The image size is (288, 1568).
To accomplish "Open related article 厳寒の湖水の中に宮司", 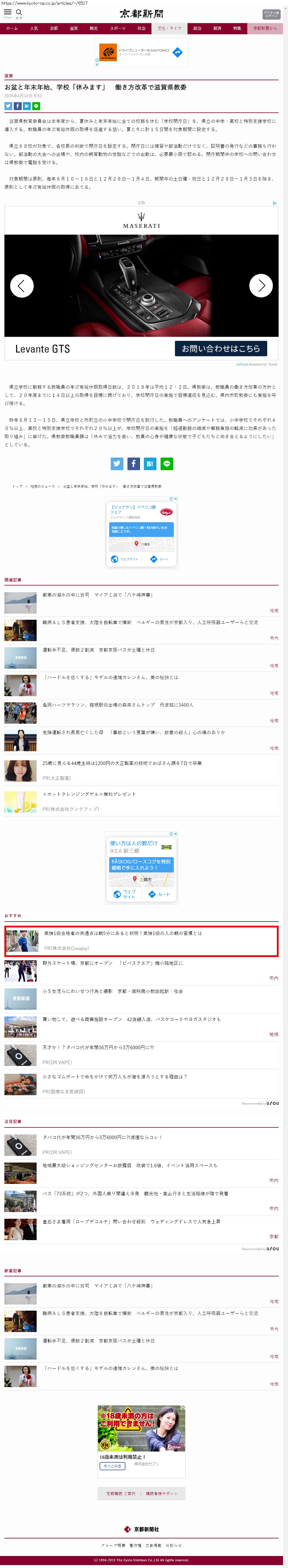I will (x=98, y=595).
